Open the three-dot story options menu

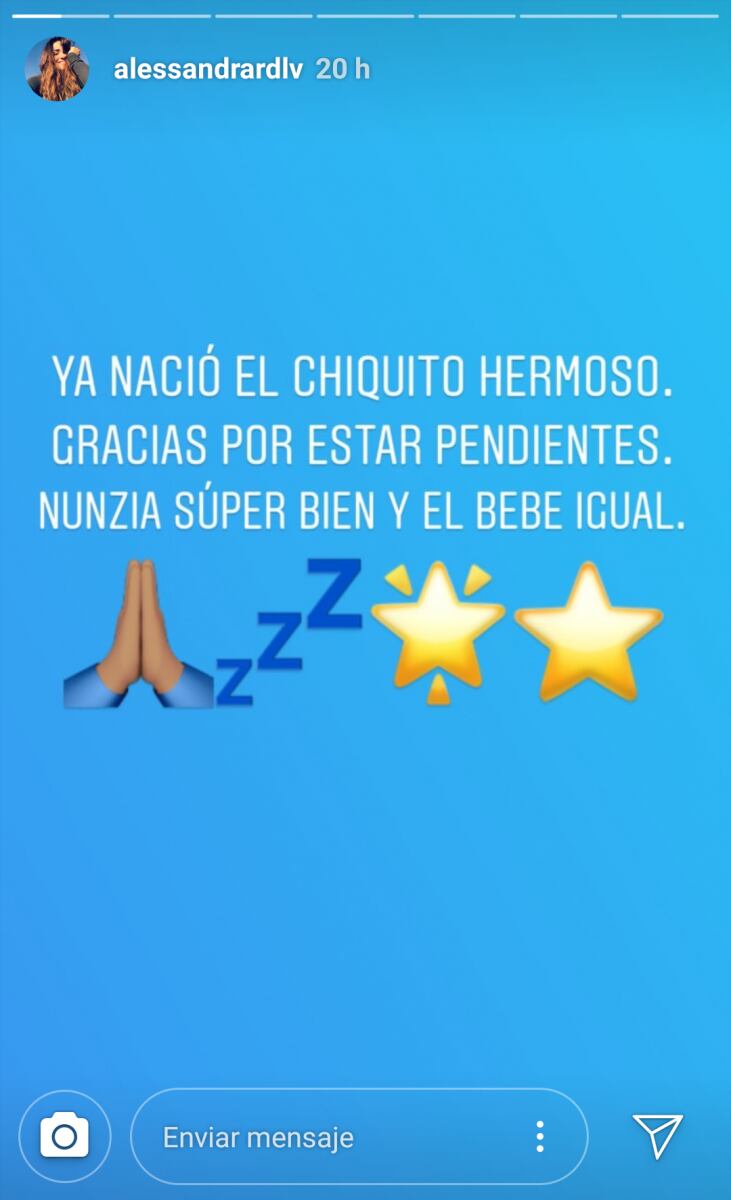[x=540, y=1137]
